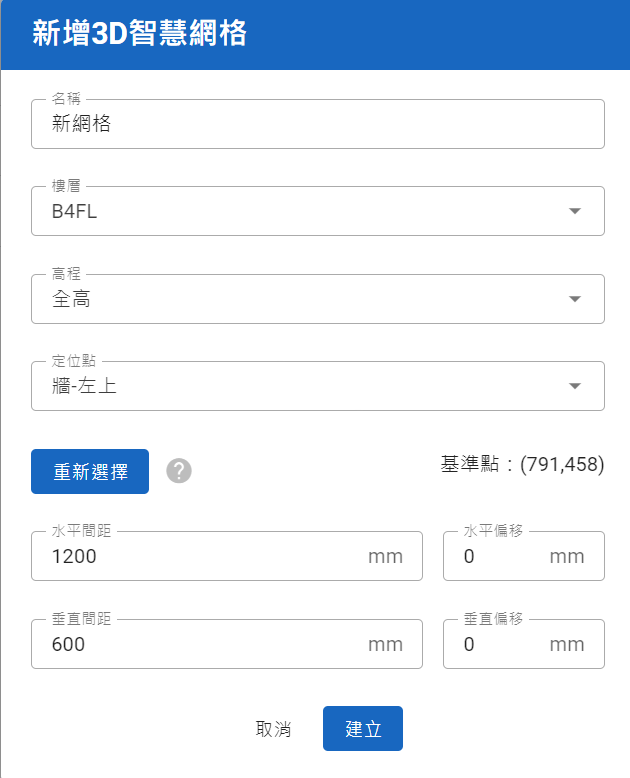Edit the 水平間距 field

point(200,557)
